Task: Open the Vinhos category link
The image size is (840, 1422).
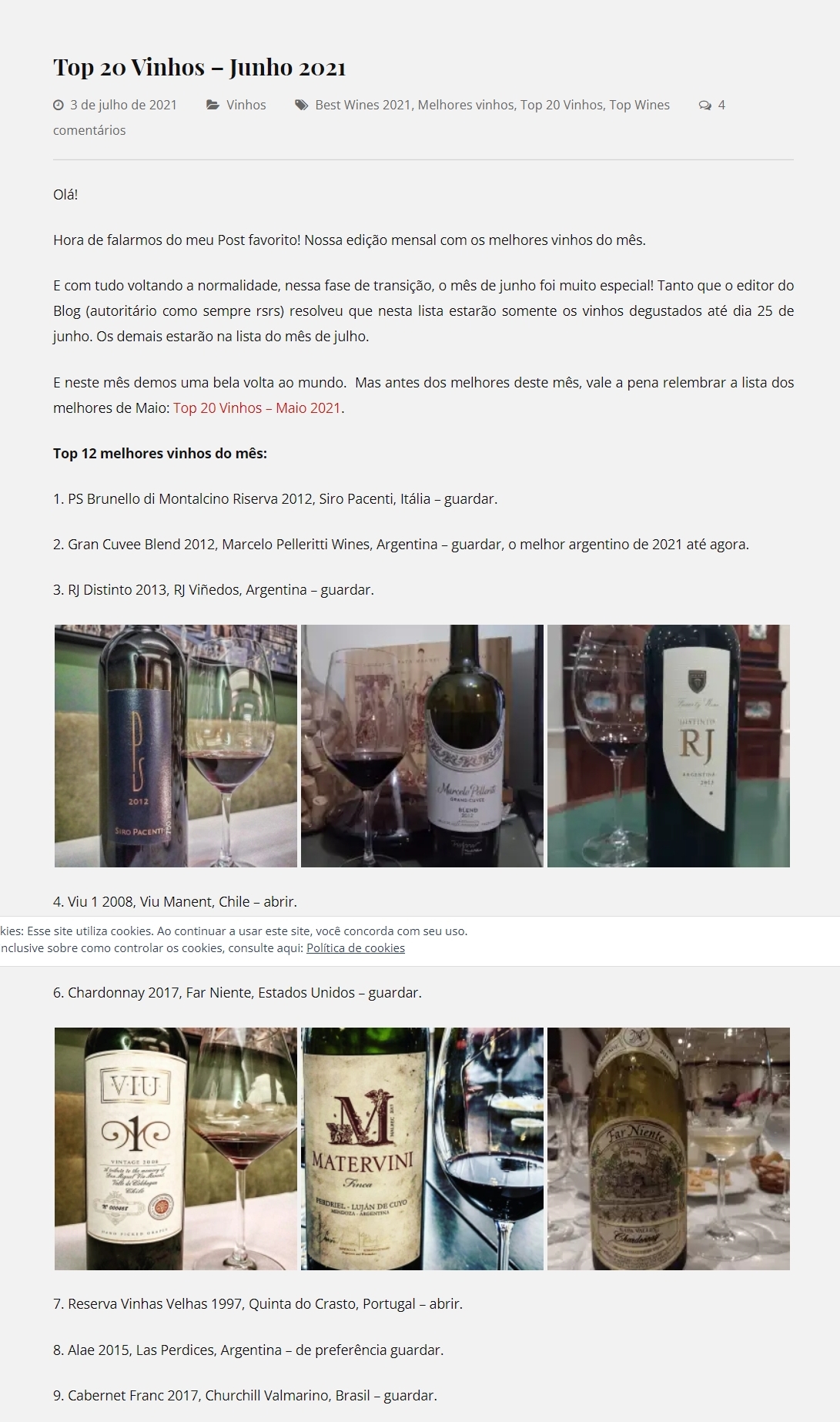Action: 246,105
